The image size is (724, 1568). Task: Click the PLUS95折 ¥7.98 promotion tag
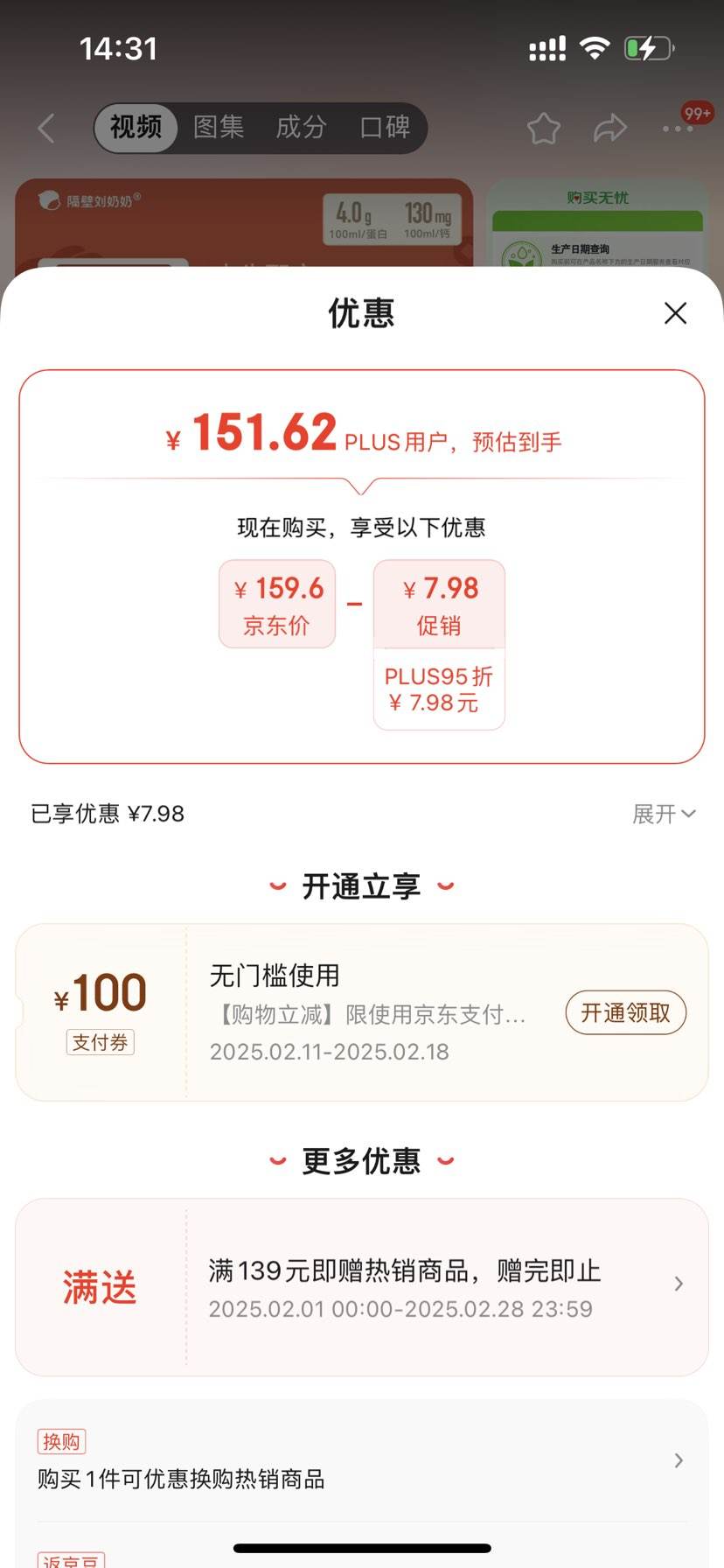[x=439, y=690]
